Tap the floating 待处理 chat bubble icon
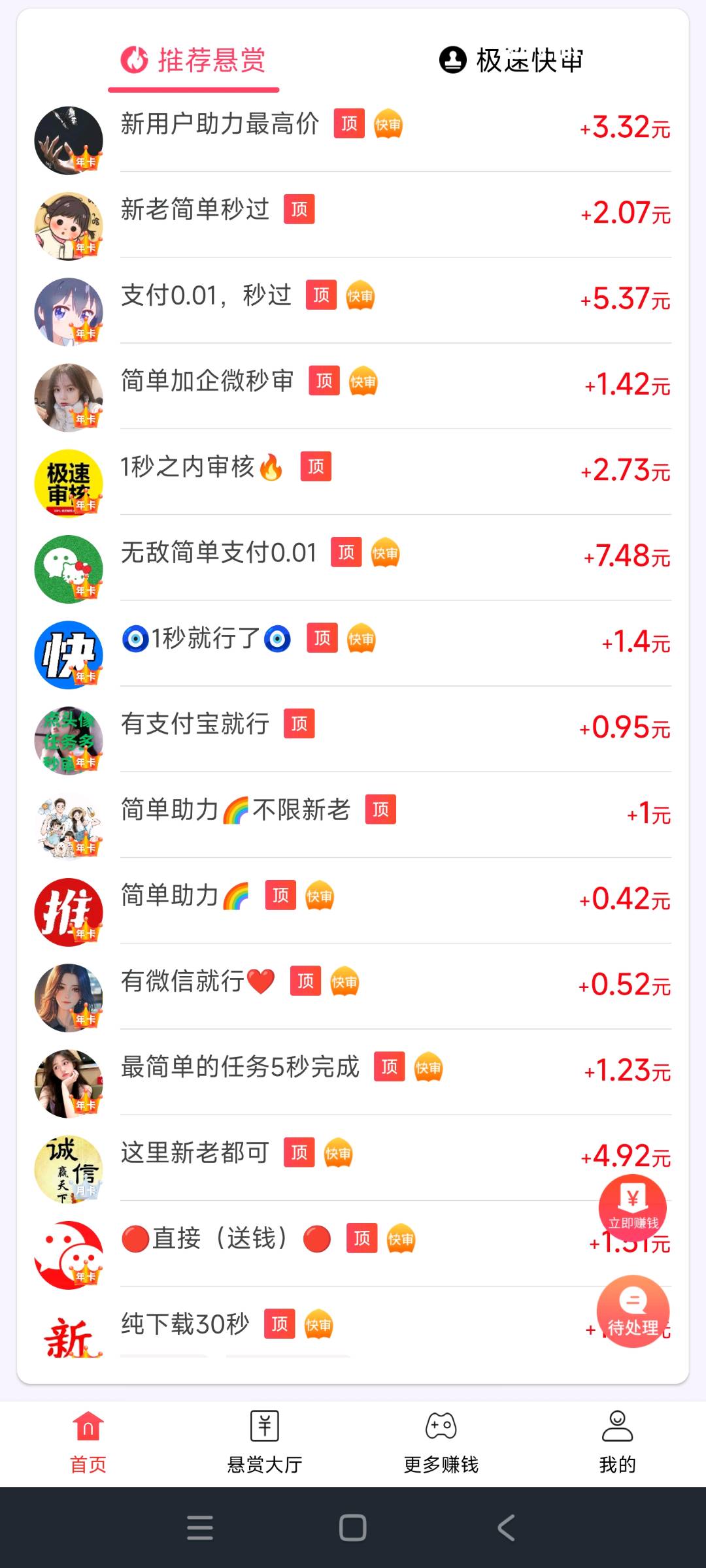This screenshot has height=1568, width=706. click(x=632, y=1313)
